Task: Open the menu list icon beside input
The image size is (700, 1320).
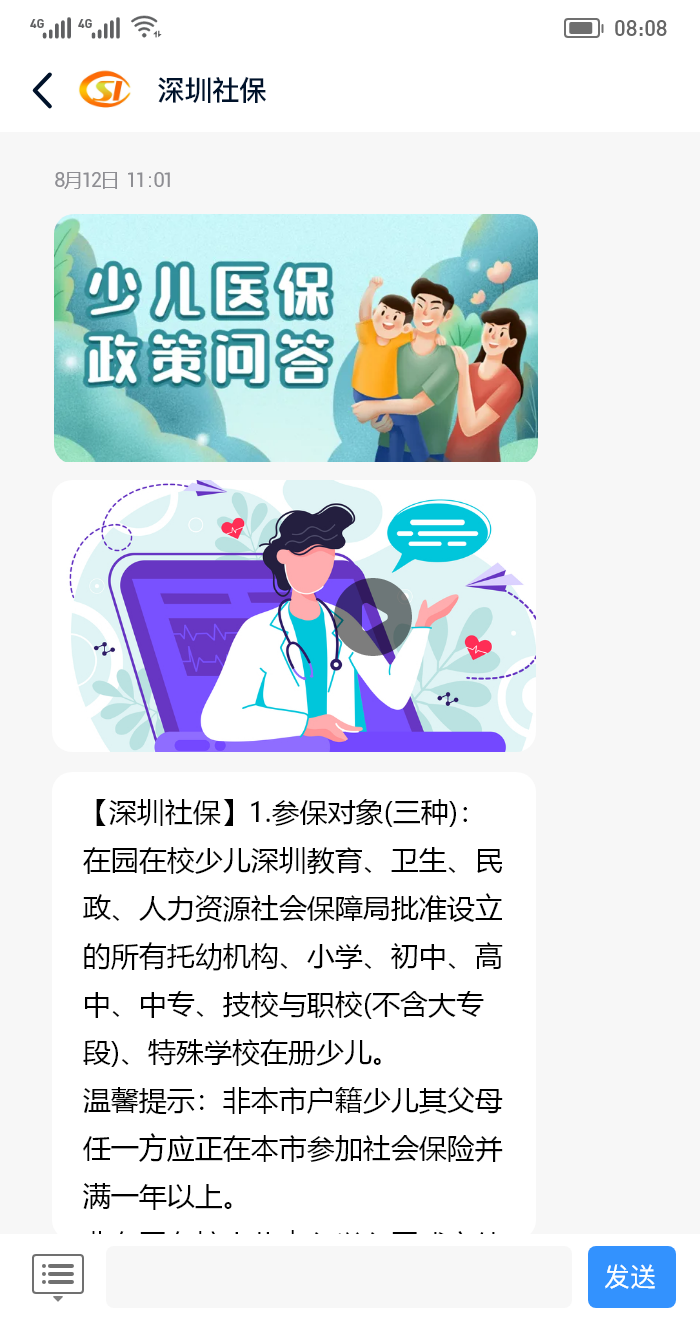Action: coord(58,1275)
